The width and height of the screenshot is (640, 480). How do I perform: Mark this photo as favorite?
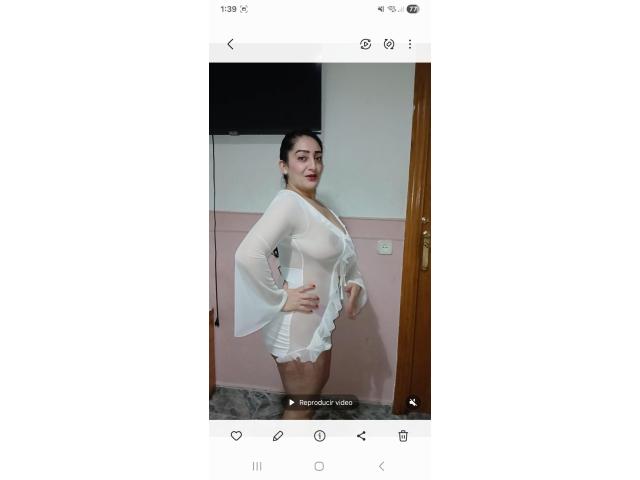[x=236, y=436]
